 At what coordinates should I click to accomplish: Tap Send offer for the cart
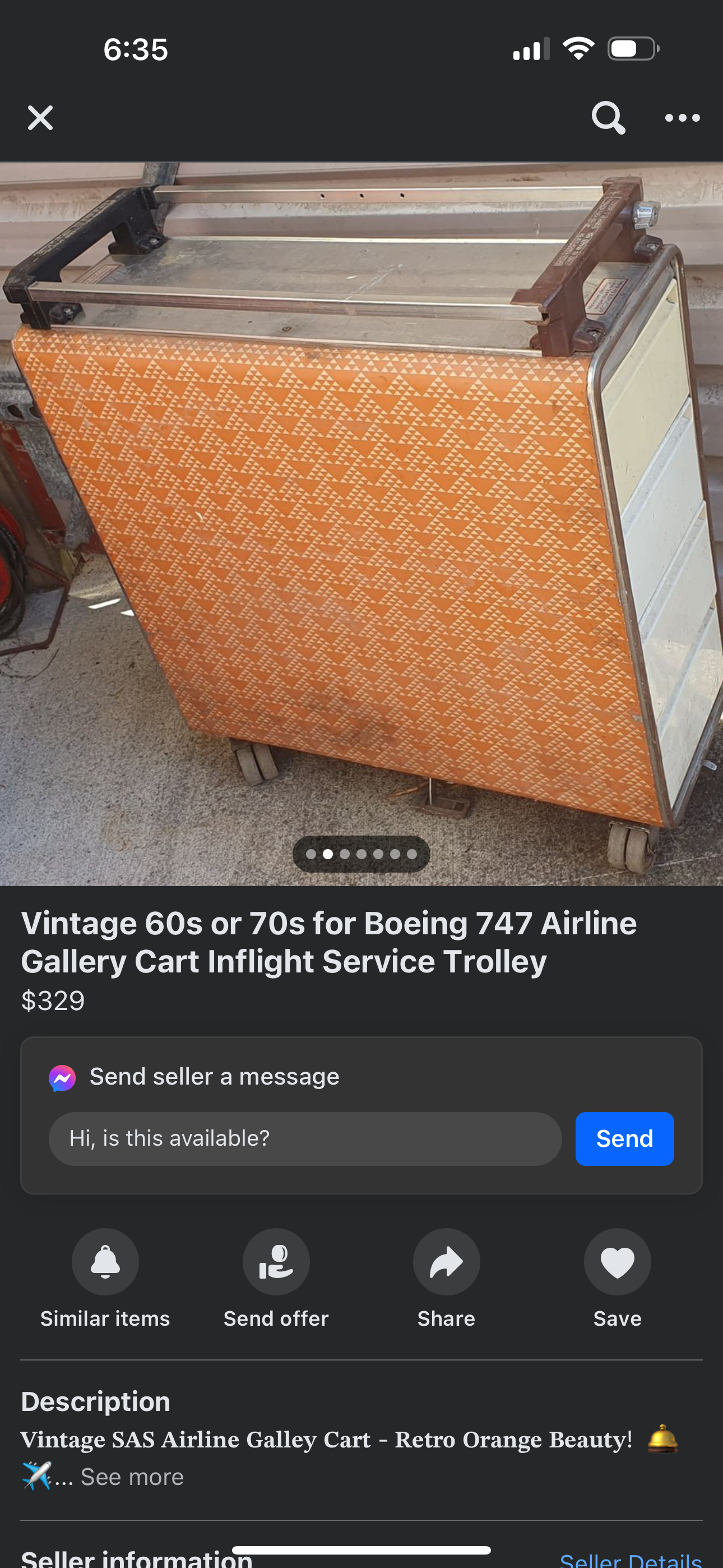click(x=276, y=1262)
